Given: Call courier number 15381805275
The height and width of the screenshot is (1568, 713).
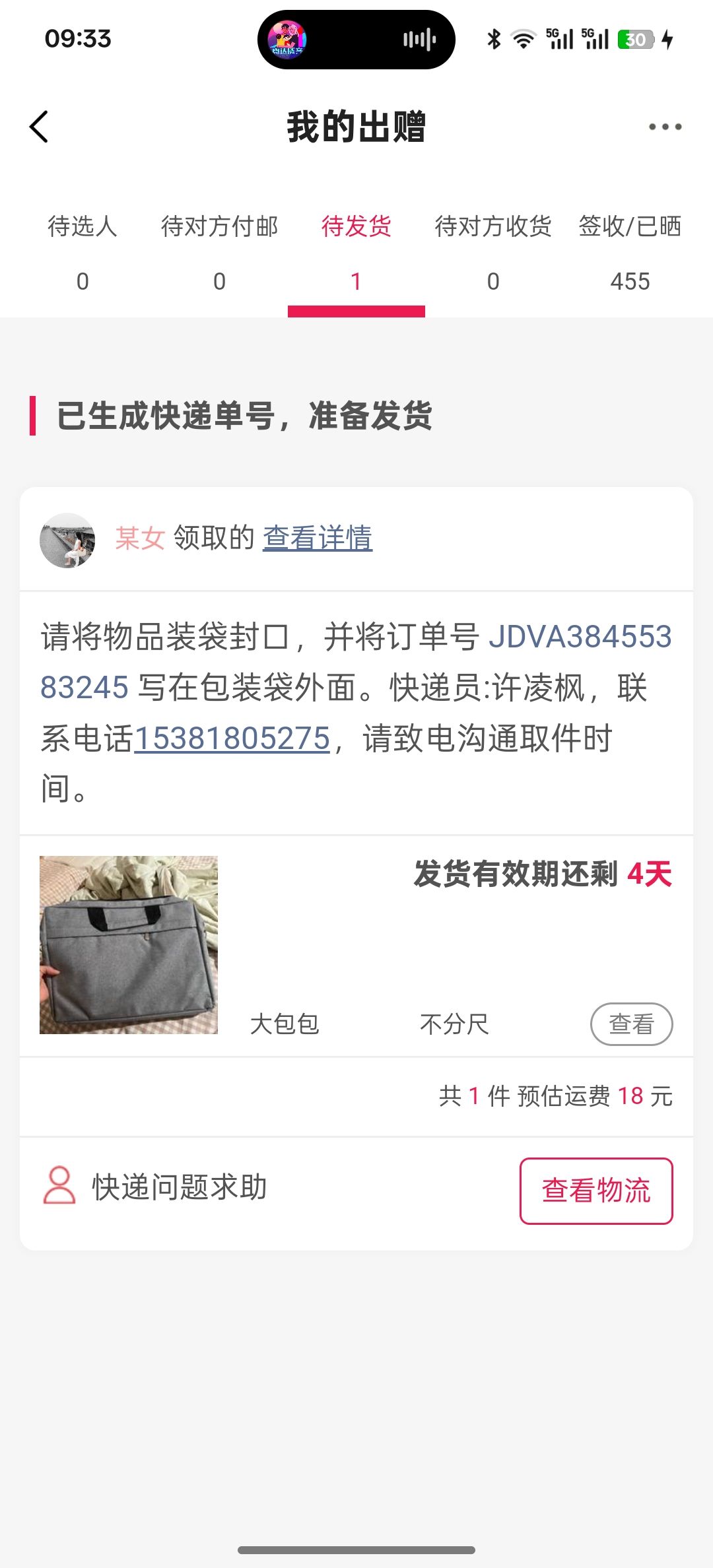Looking at the screenshot, I should pyautogui.click(x=232, y=738).
